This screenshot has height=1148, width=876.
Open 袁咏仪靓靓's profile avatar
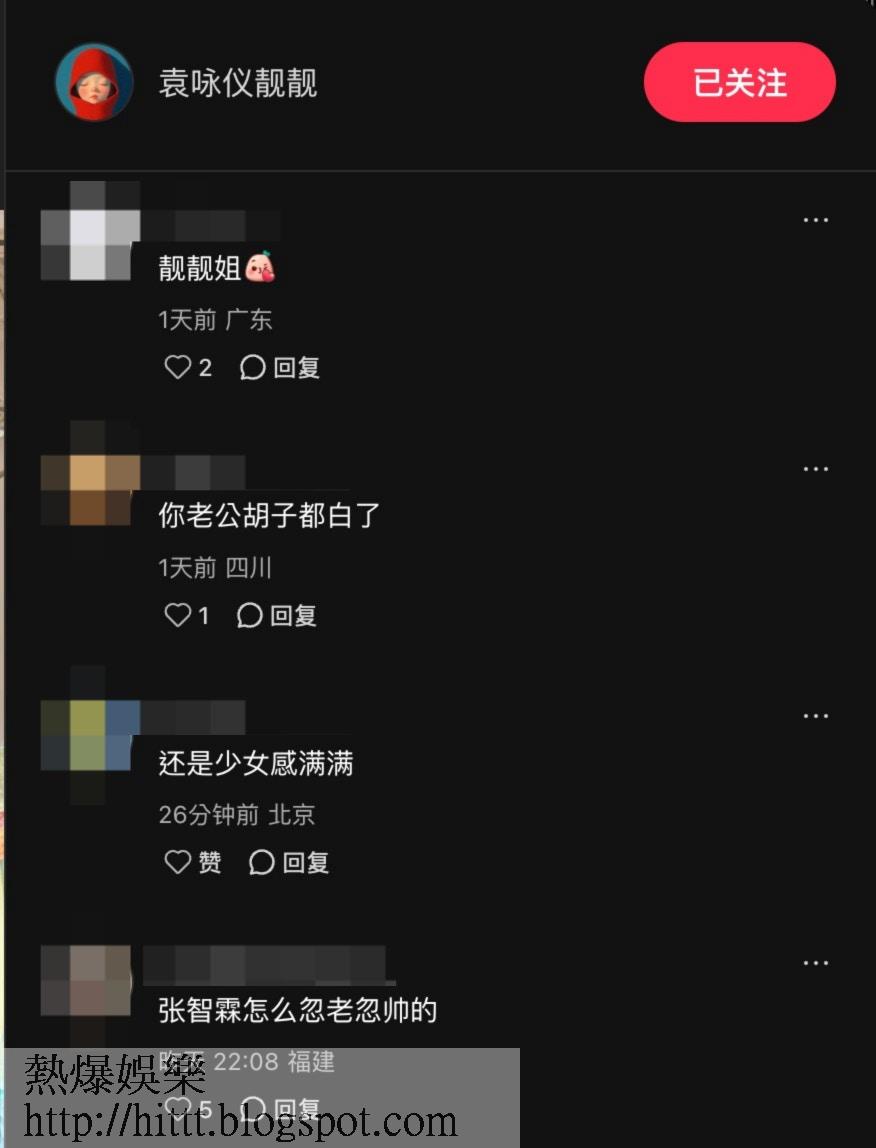click(93, 83)
